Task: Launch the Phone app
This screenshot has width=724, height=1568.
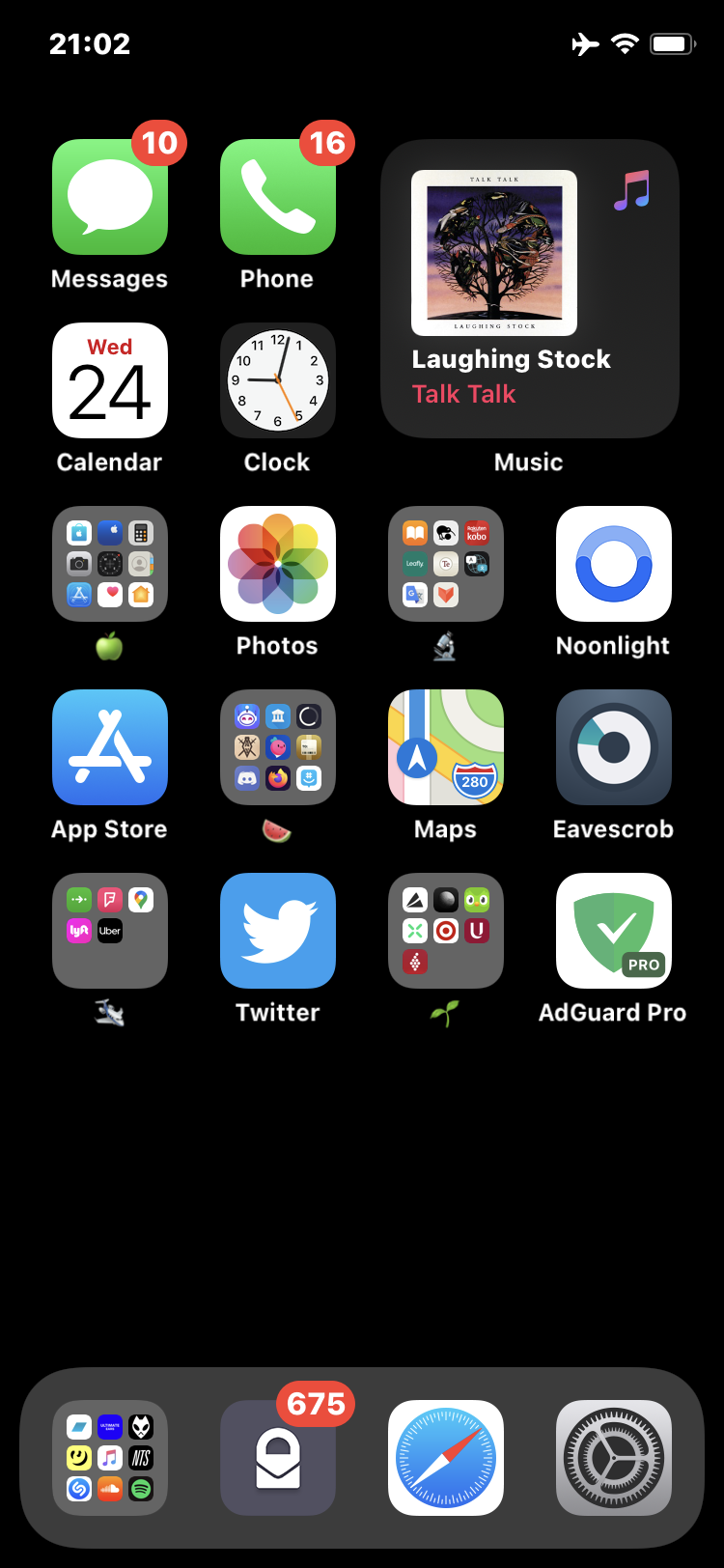Action: (x=278, y=198)
